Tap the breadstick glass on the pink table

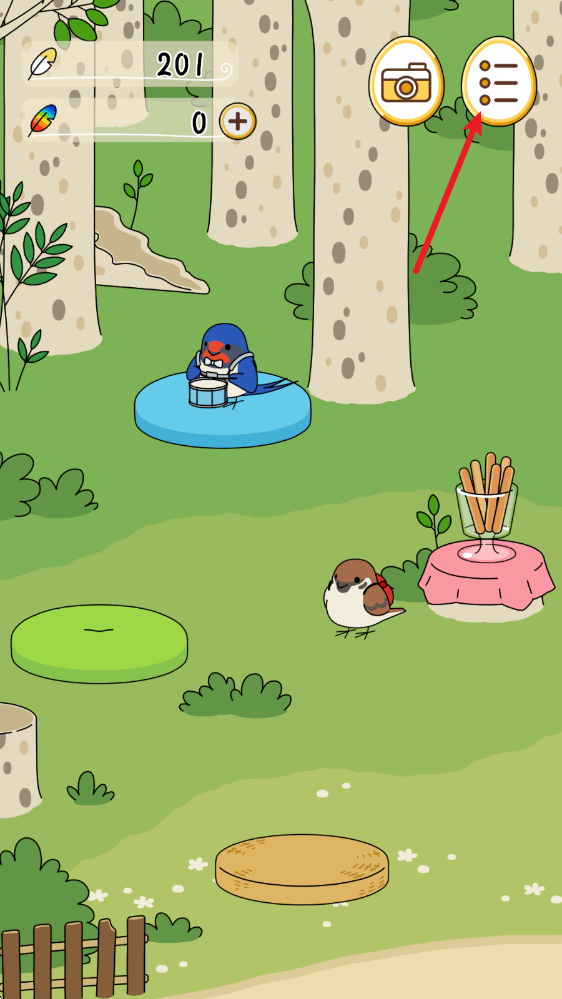tap(487, 506)
